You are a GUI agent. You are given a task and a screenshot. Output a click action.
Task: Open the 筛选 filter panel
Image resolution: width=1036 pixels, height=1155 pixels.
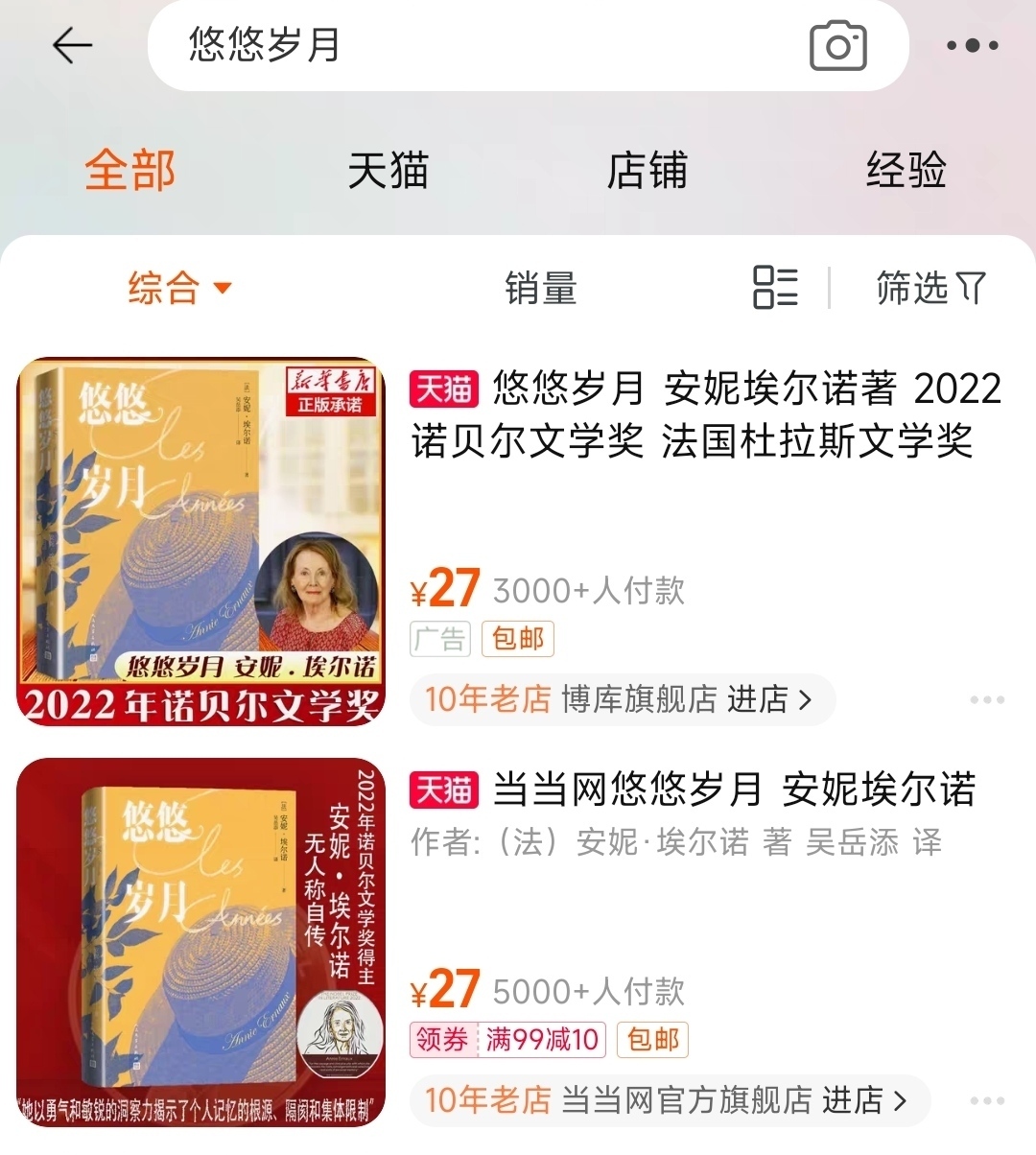(x=930, y=288)
